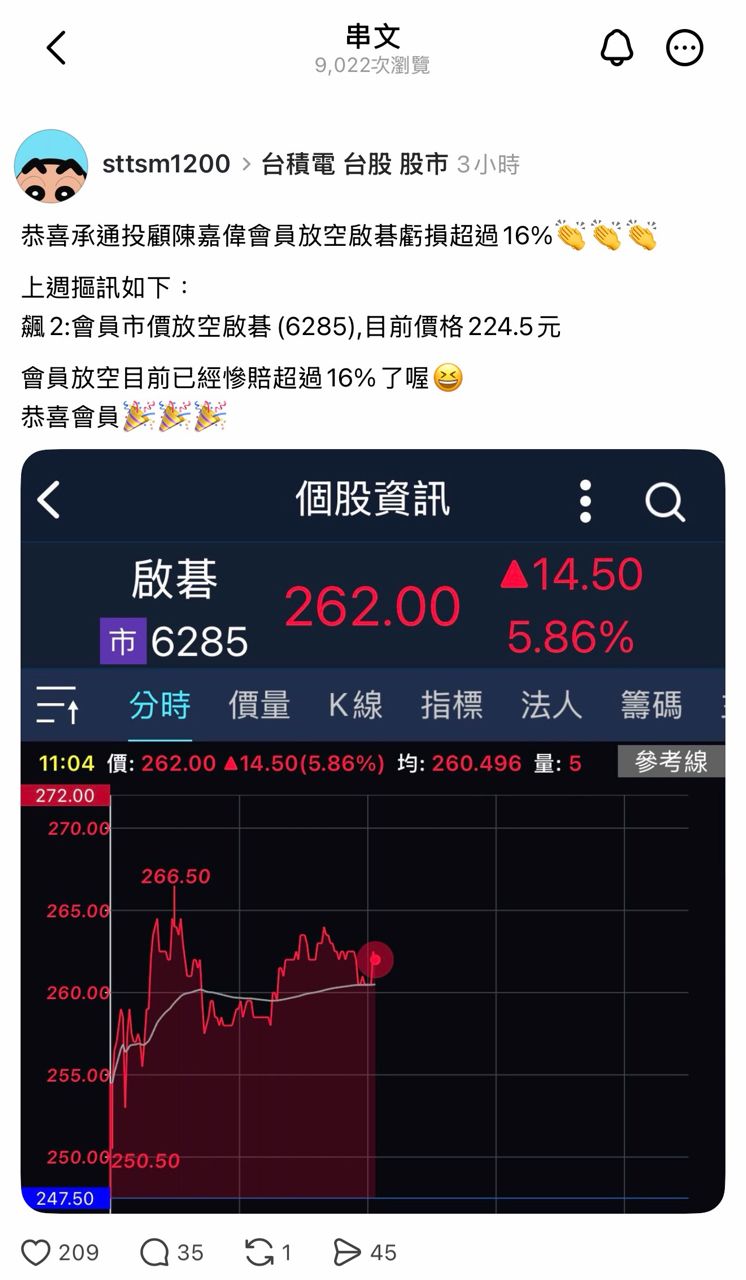The image size is (746, 1280).
Task: Open the notifications bell for this thread
Action: 617,48
